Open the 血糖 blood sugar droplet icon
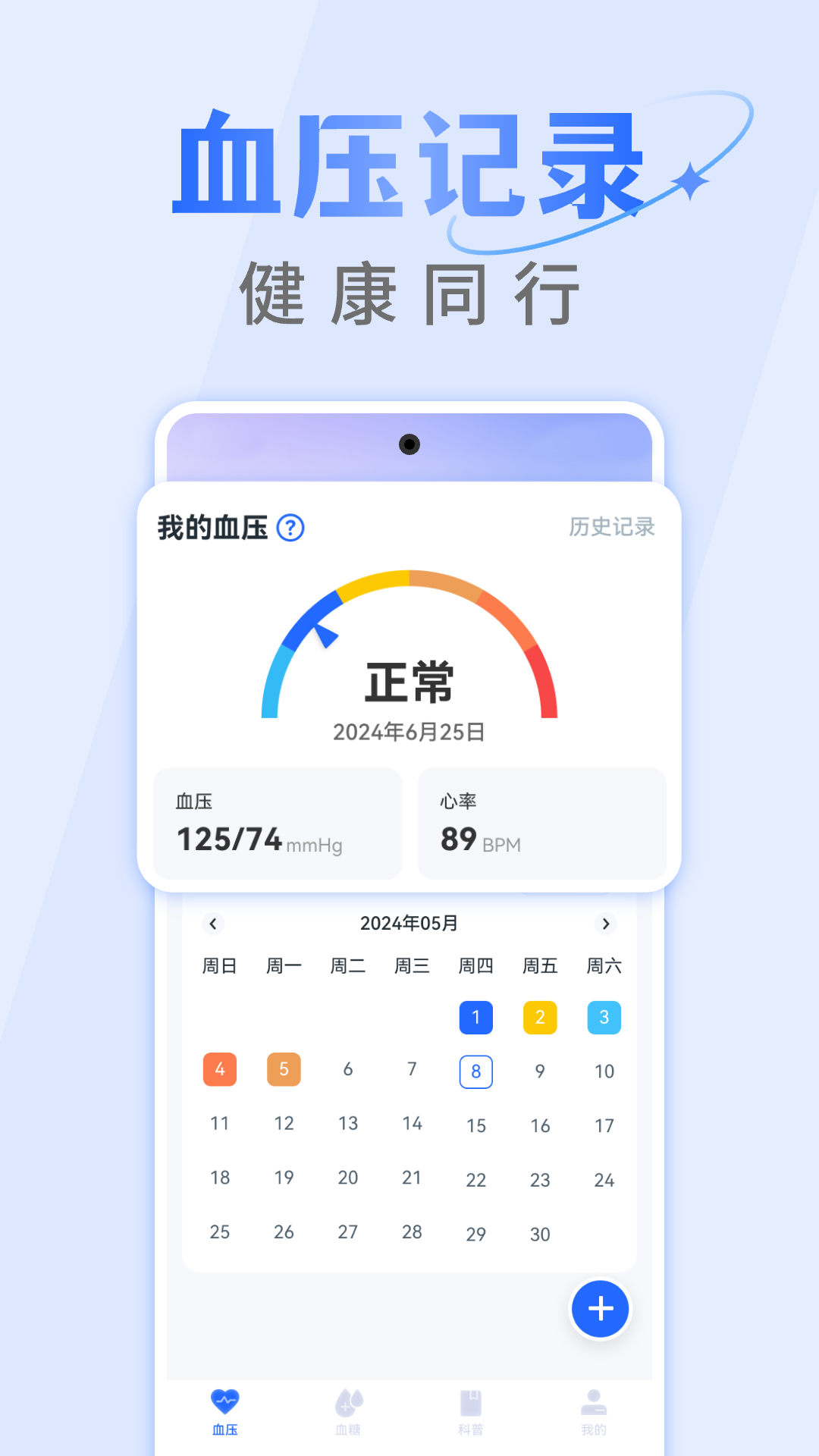 349,1409
